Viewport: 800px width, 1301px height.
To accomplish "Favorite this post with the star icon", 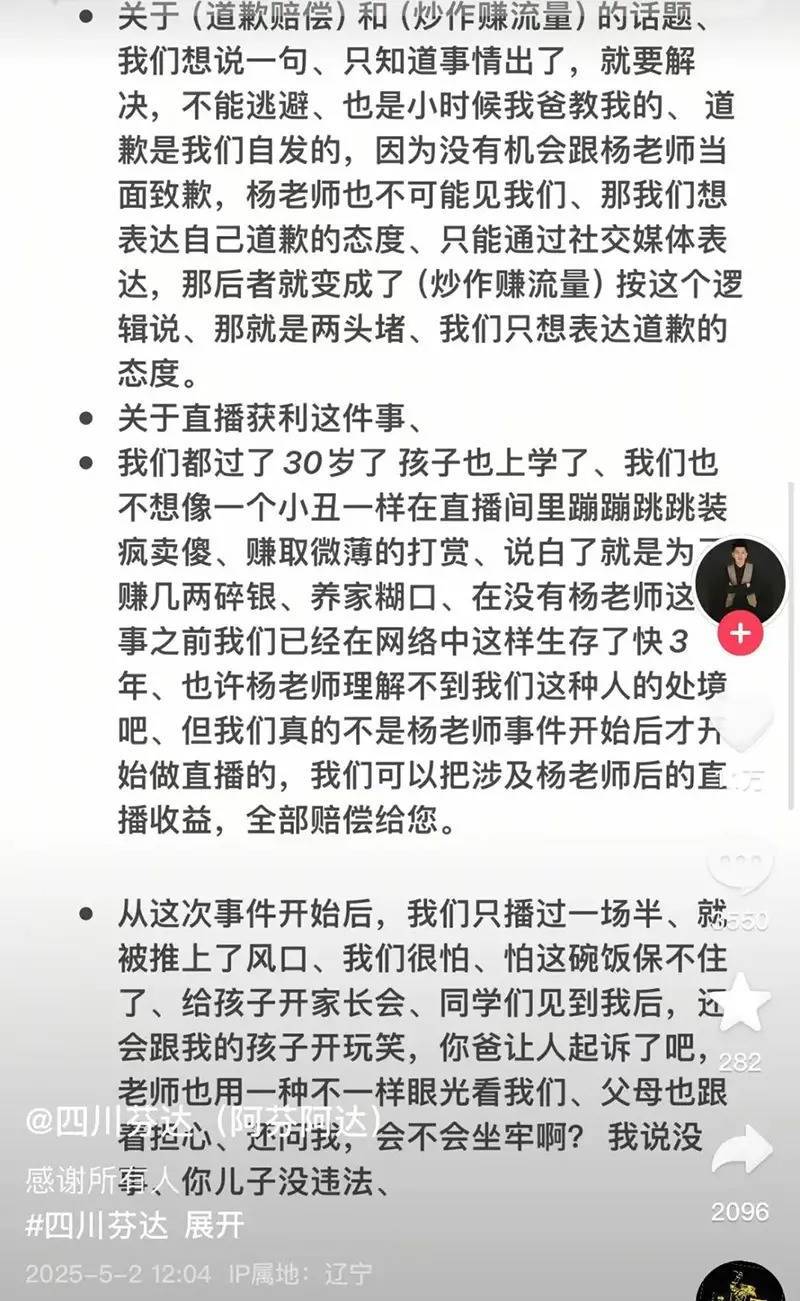I will point(741,1005).
